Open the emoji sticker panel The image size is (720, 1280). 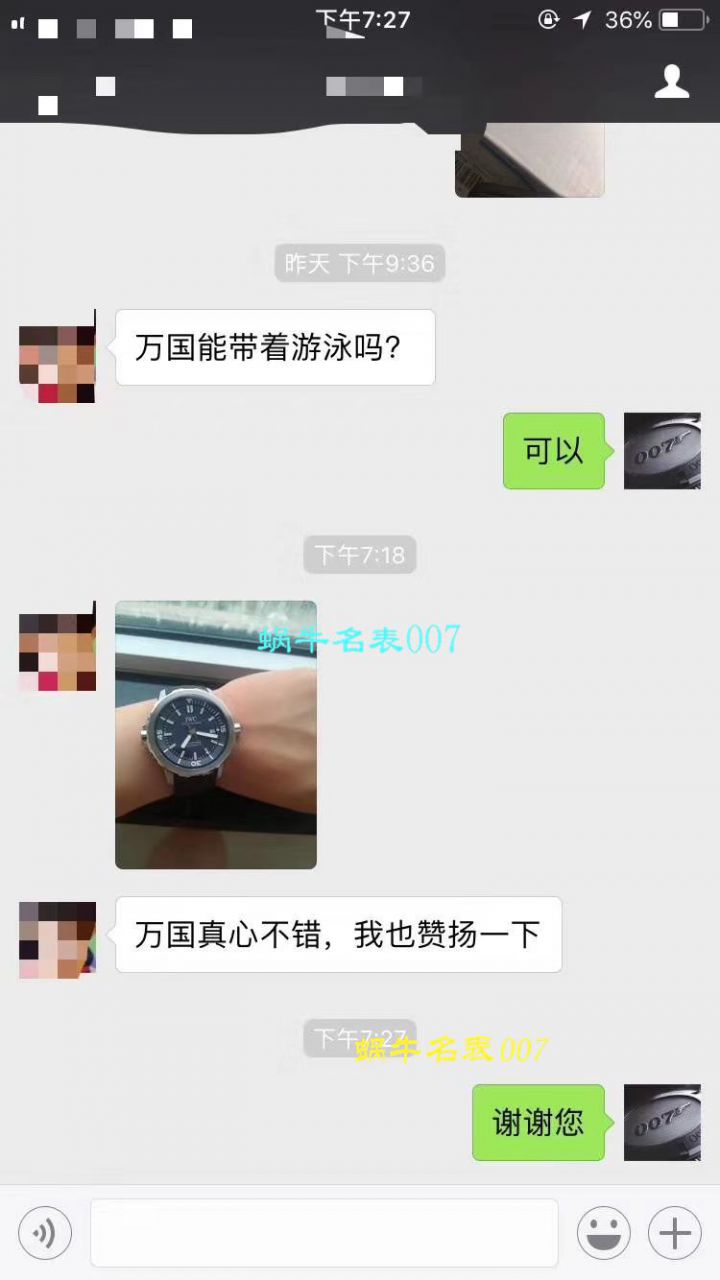[604, 1233]
